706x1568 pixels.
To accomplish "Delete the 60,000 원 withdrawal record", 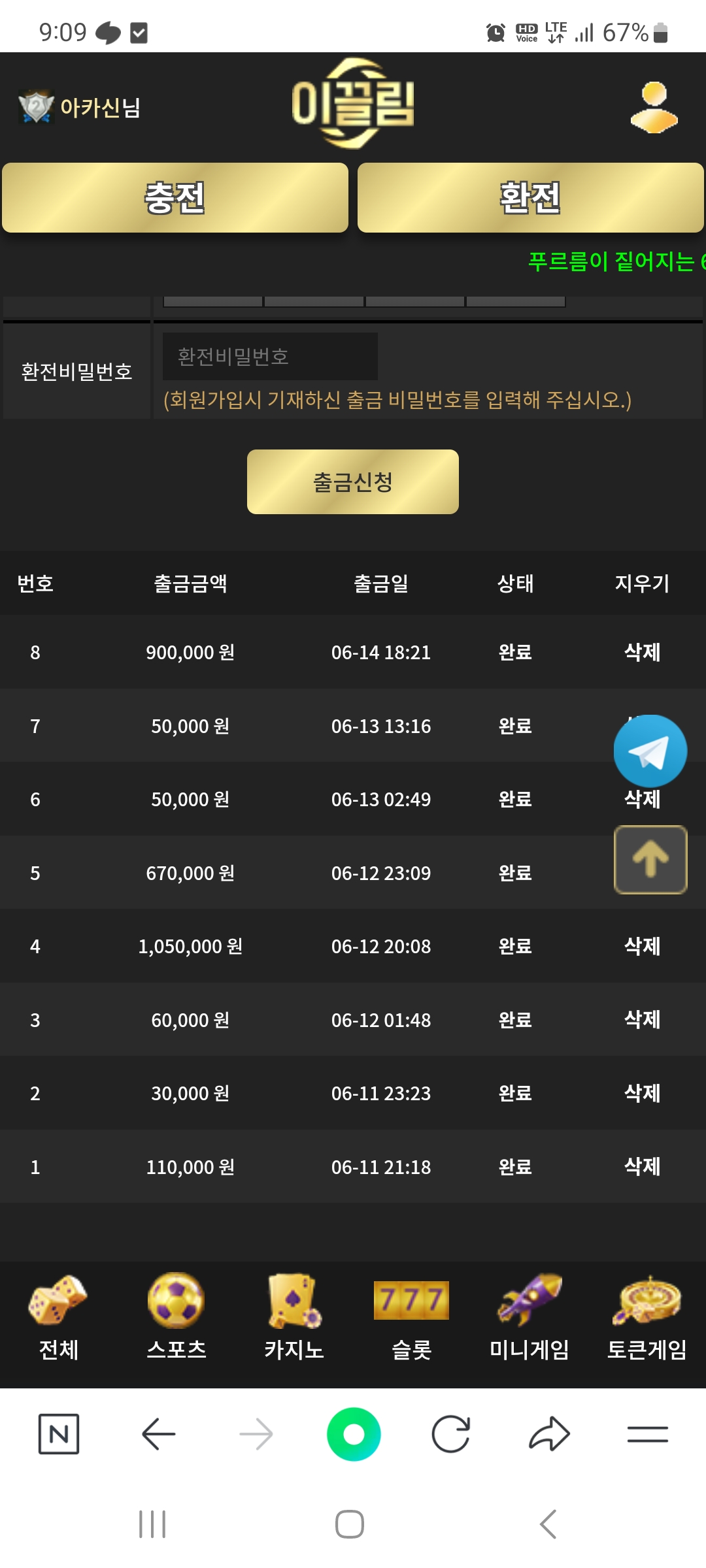I will pyautogui.click(x=642, y=1019).
